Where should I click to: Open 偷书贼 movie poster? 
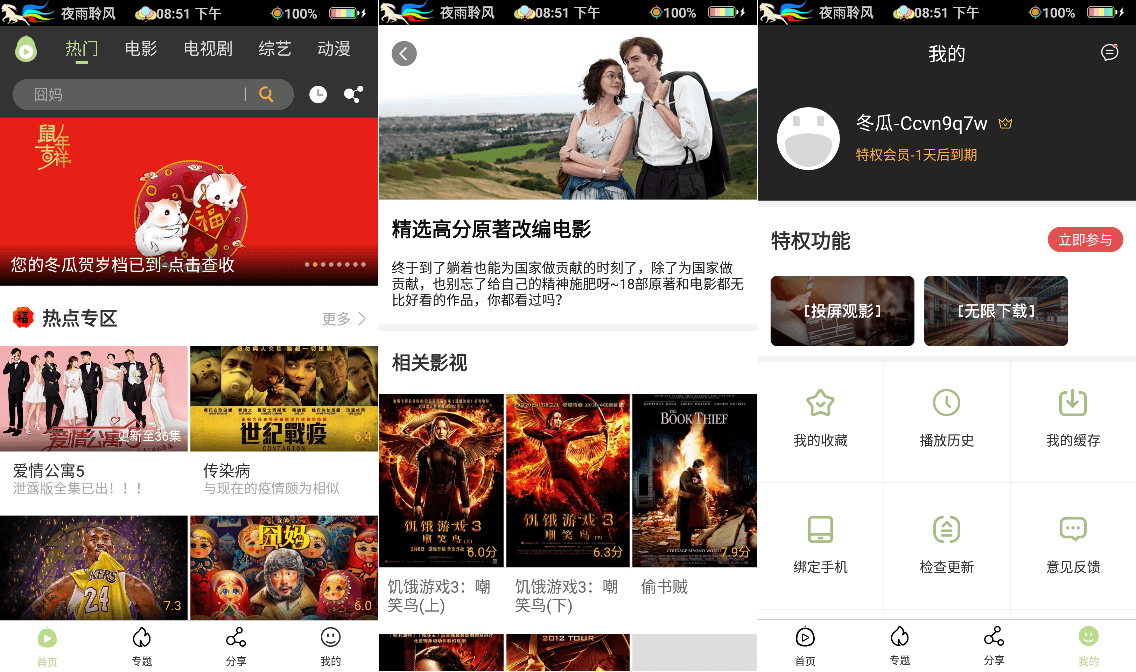click(x=694, y=480)
